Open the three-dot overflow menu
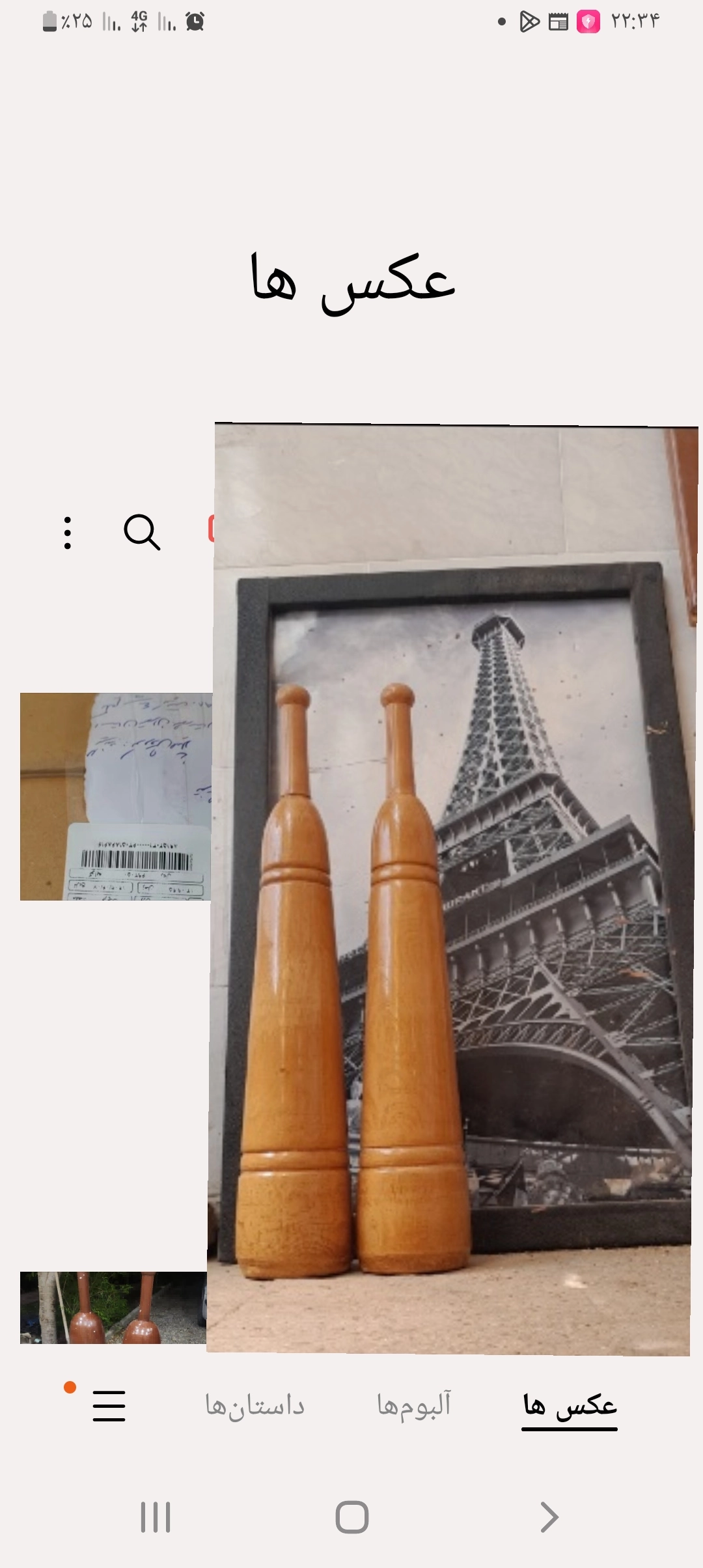Viewport: 703px width, 1568px height. (x=68, y=533)
